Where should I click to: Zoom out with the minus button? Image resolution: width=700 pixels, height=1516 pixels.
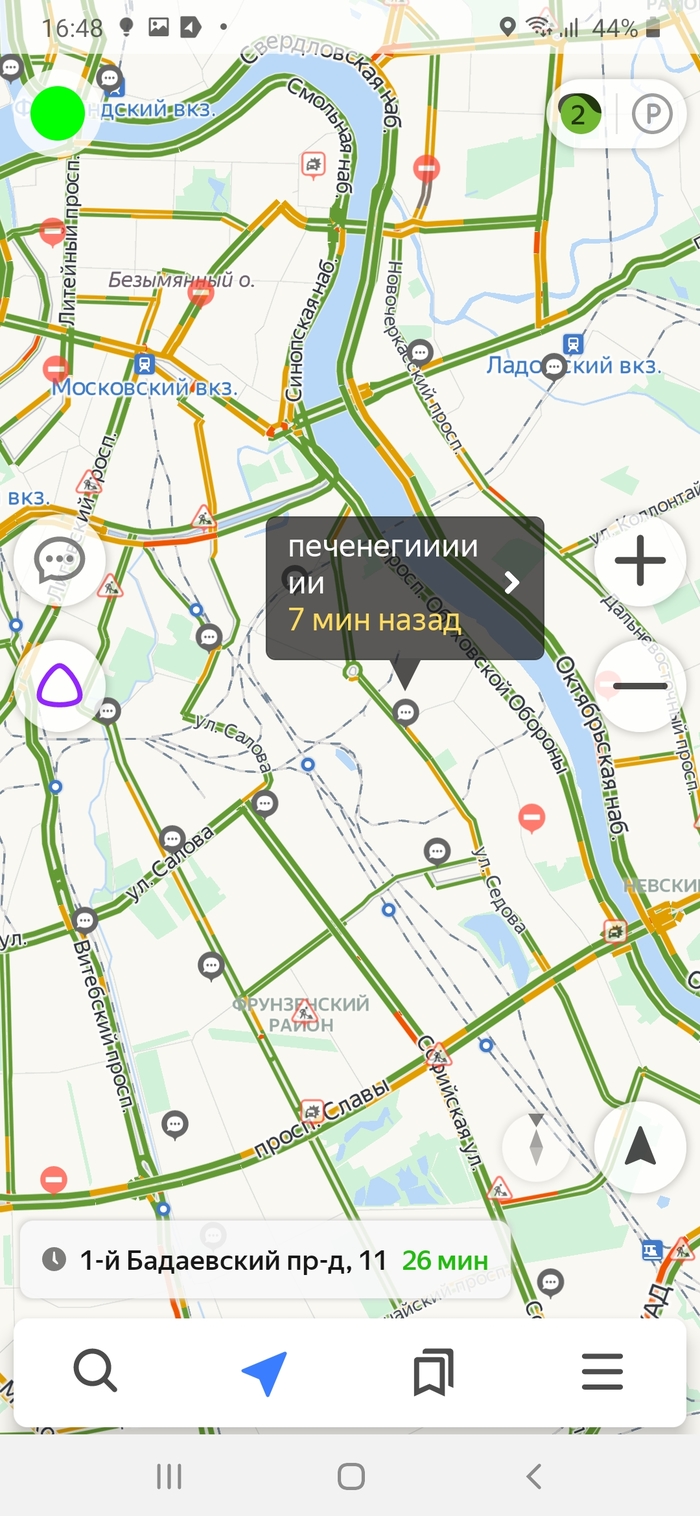tap(640, 686)
